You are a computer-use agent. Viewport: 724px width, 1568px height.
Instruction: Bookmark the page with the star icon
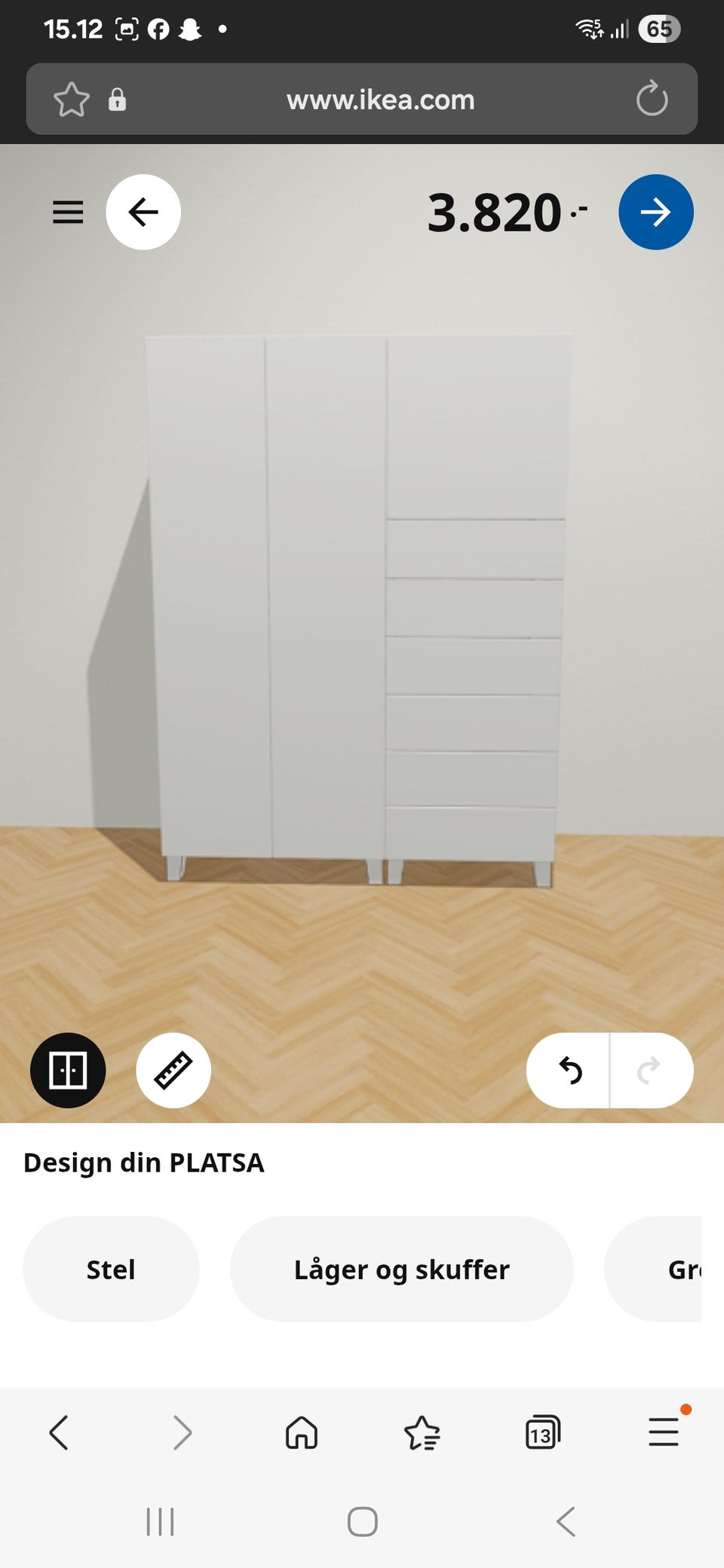pos(72,99)
